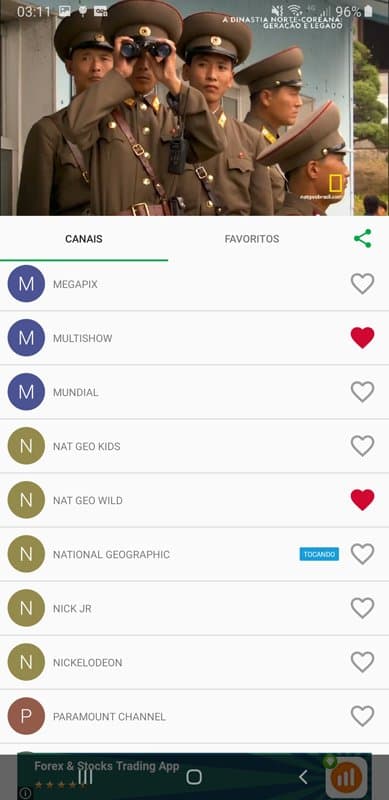This screenshot has height=800, width=389.
Task: Switch to the Favoritos tab
Action: pyautogui.click(x=252, y=239)
